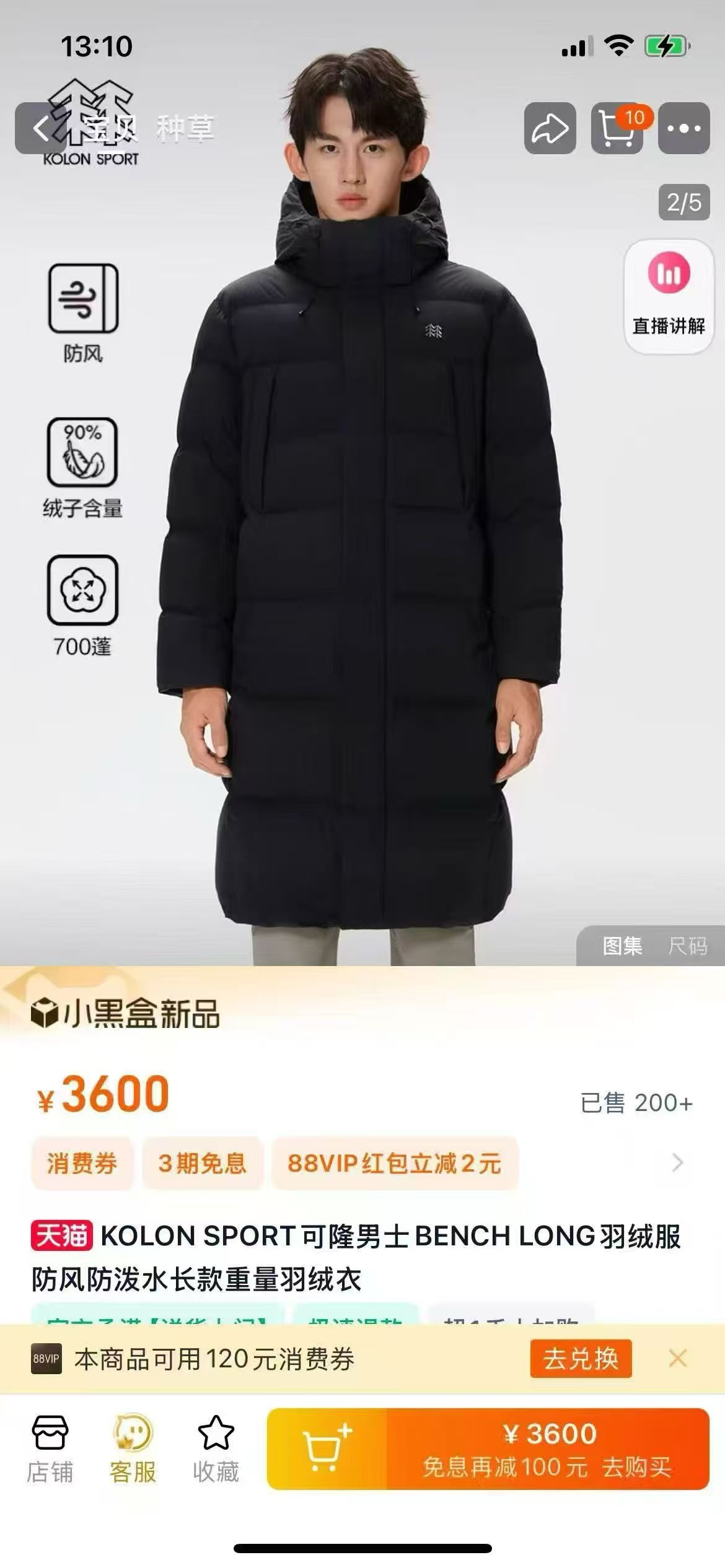Tap the 消费券 coupon chip
725x1568 pixels.
[82, 1163]
